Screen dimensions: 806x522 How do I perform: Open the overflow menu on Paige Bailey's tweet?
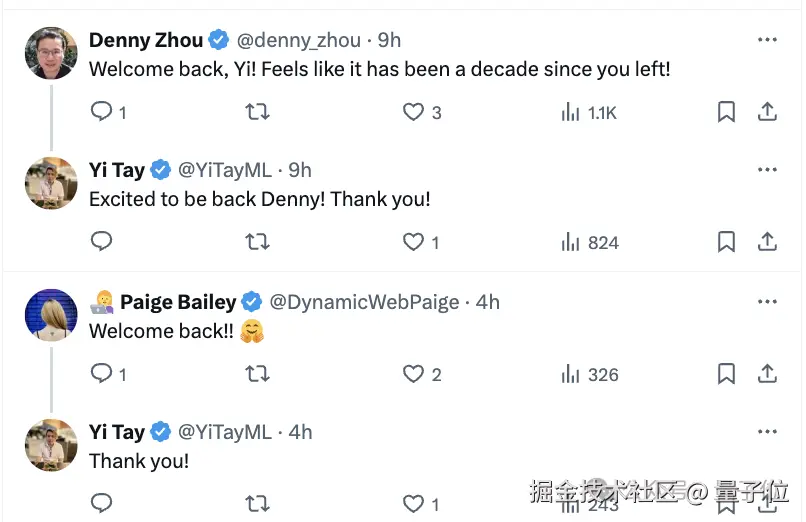[x=767, y=302]
